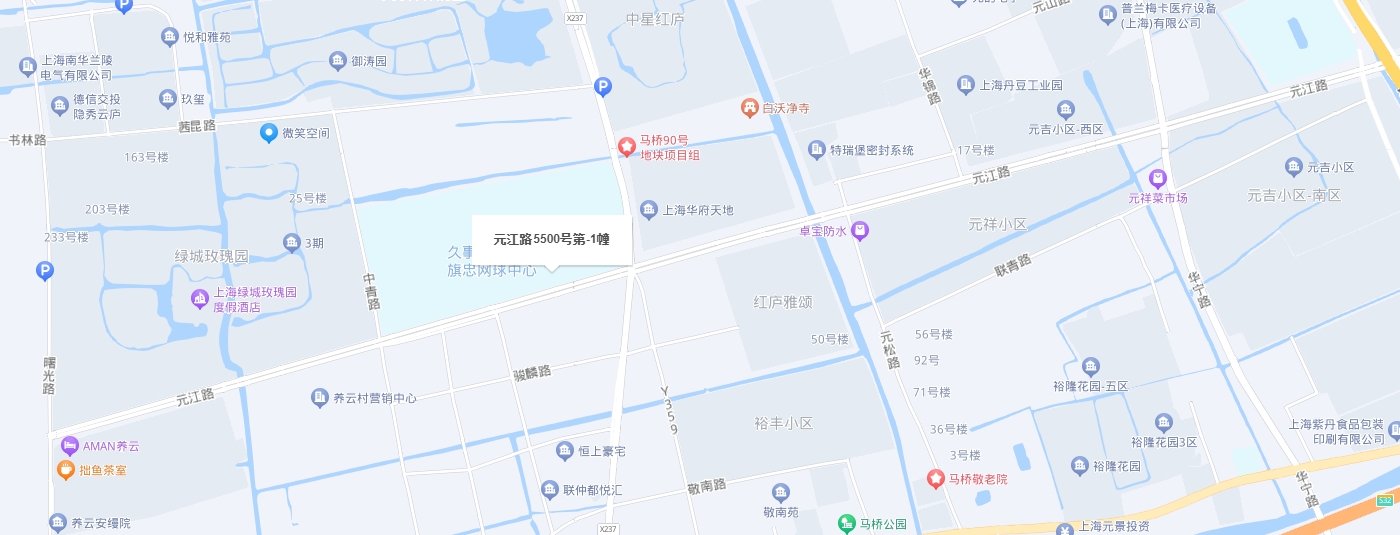
Task: Select the 马桥公园 park marker
Action: pyautogui.click(x=846, y=523)
